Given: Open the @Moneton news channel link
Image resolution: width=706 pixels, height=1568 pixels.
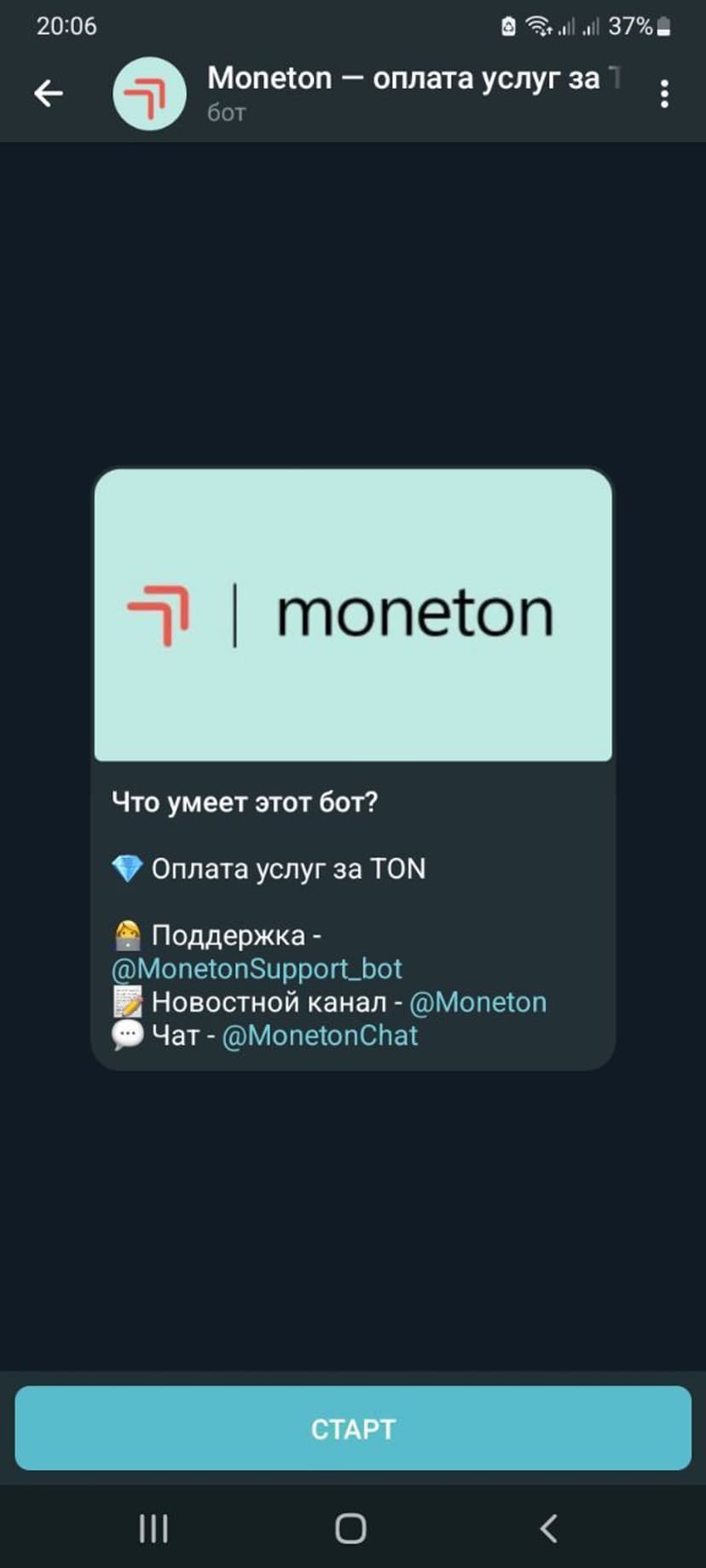Looking at the screenshot, I should pos(478,1002).
